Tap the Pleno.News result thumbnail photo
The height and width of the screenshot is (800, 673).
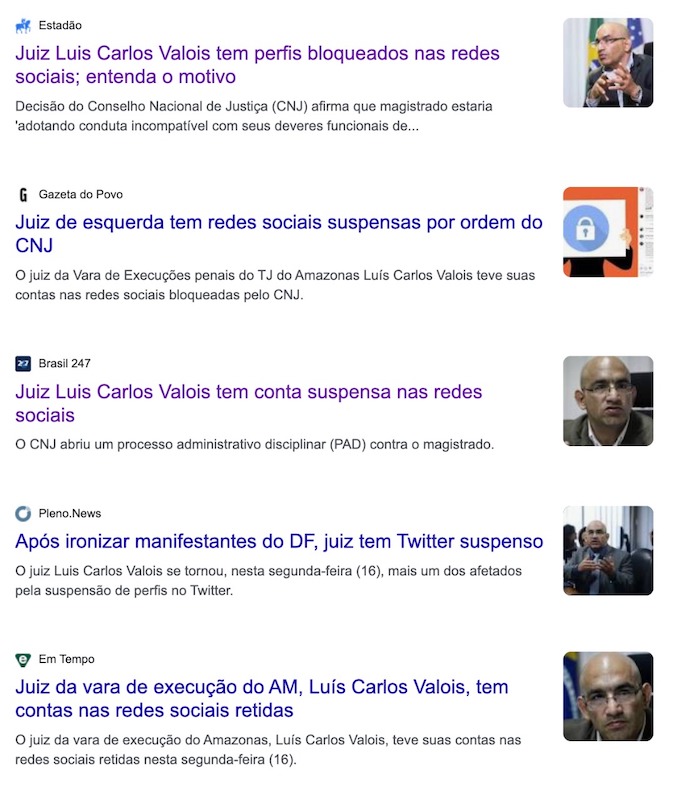tap(607, 550)
